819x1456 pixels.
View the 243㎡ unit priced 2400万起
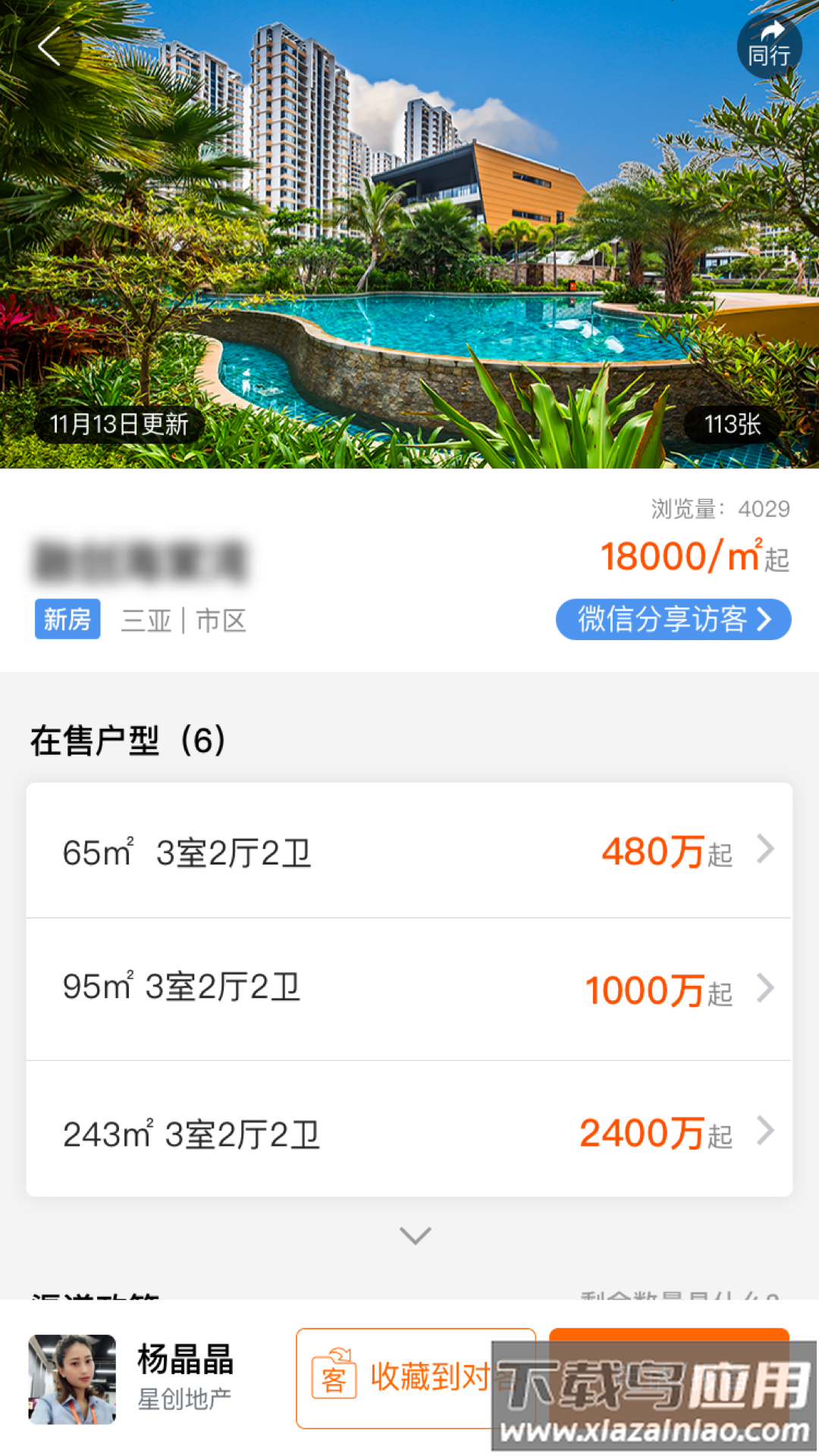pyautogui.click(x=409, y=1131)
